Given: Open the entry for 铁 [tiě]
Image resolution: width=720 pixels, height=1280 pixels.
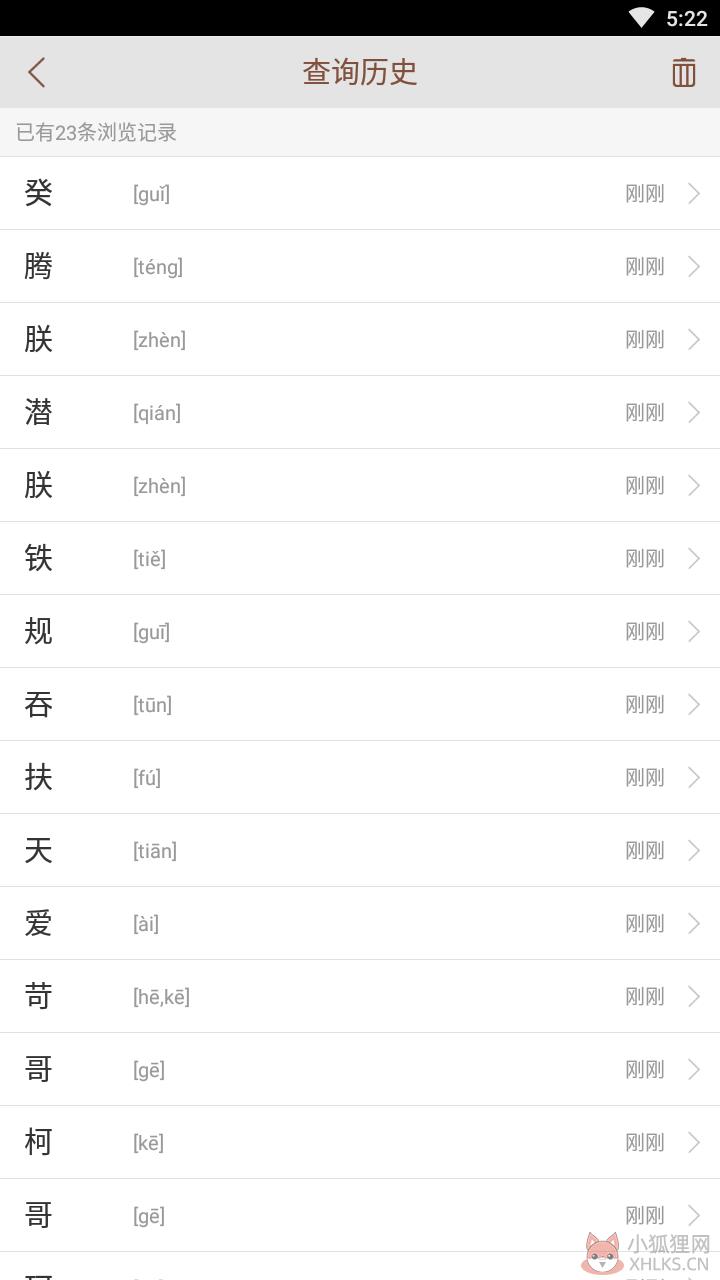Looking at the screenshot, I should tap(360, 558).
